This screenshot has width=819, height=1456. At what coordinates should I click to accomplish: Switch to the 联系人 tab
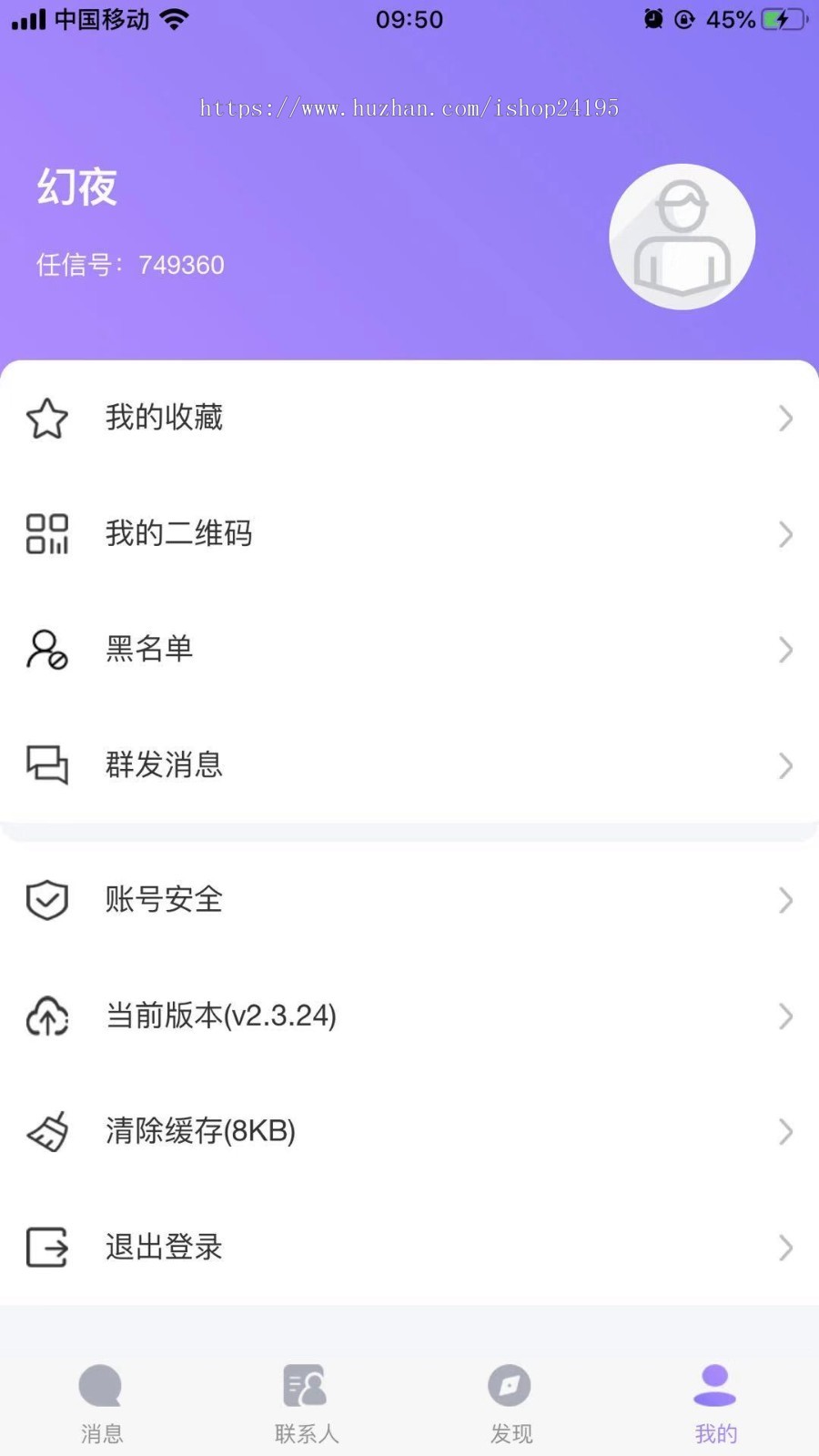tap(306, 1401)
